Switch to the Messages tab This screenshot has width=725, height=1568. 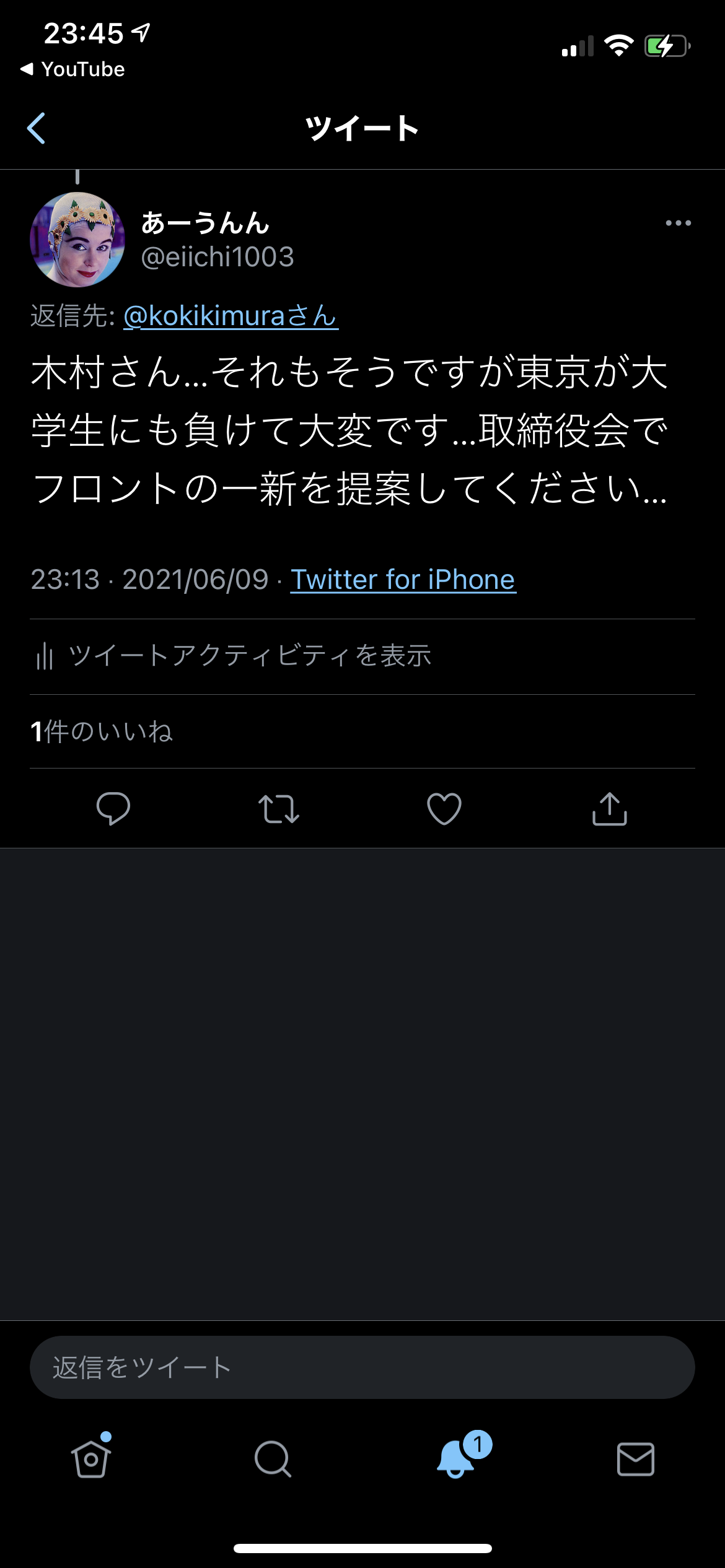pyautogui.click(x=635, y=1459)
